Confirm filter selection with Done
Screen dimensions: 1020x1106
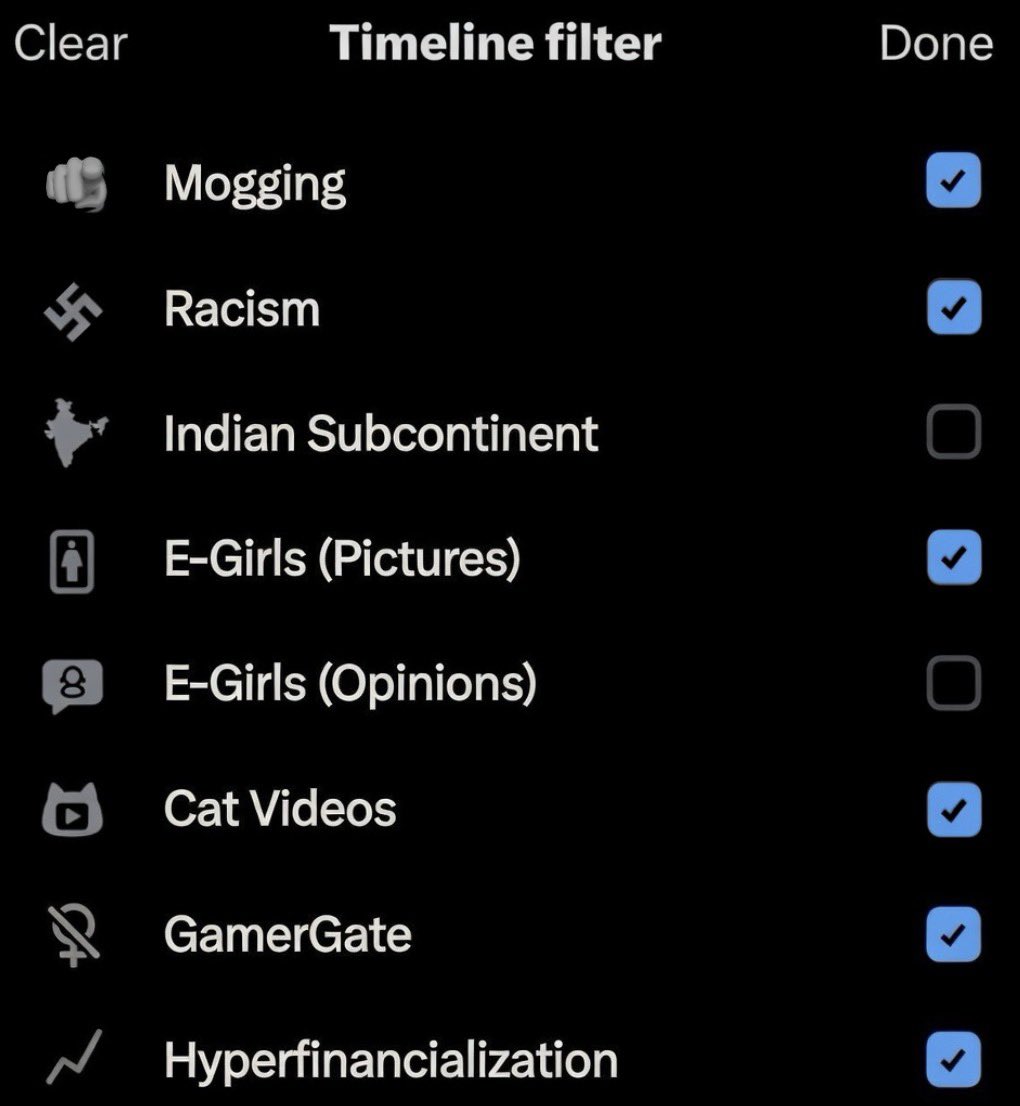(x=936, y=44)
